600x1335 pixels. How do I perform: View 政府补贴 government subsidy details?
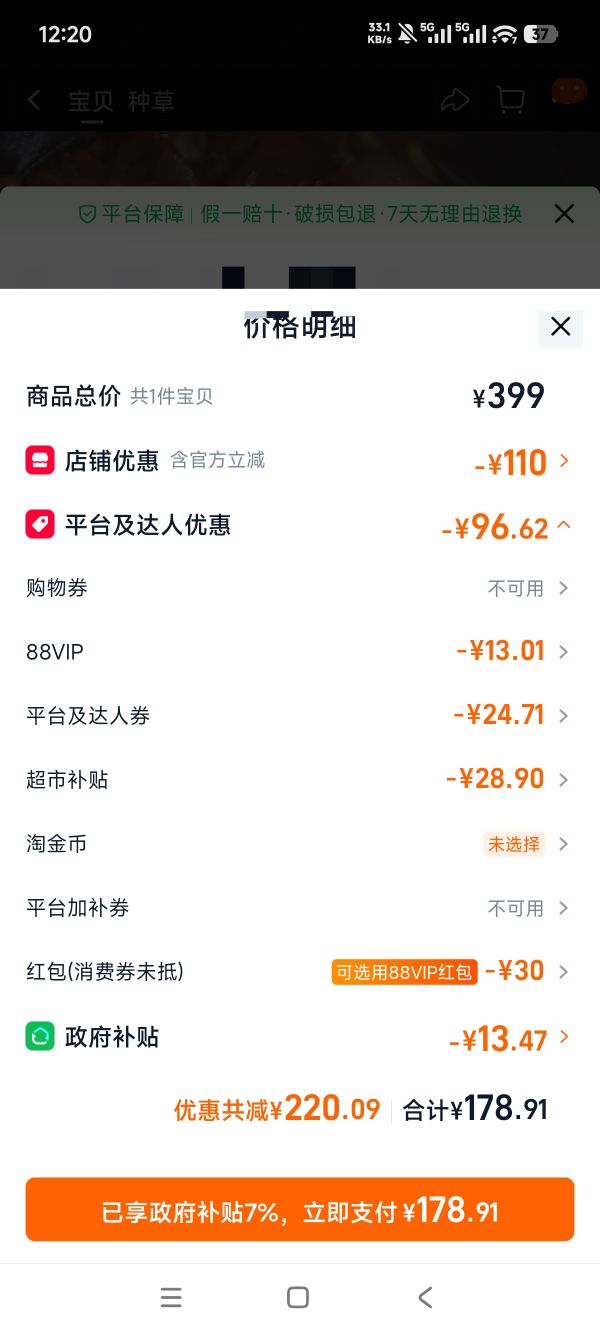coord(300,1038)
